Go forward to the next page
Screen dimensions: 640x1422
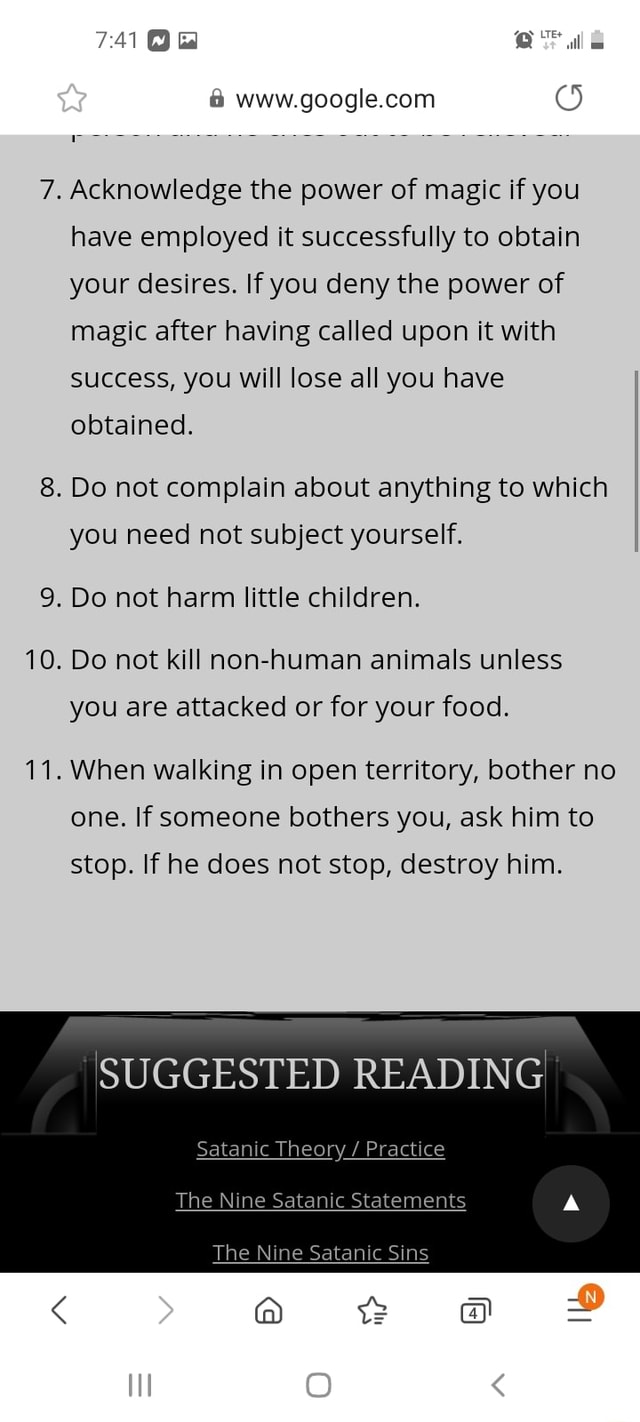pyautogui.click(x=165, y=1309)
